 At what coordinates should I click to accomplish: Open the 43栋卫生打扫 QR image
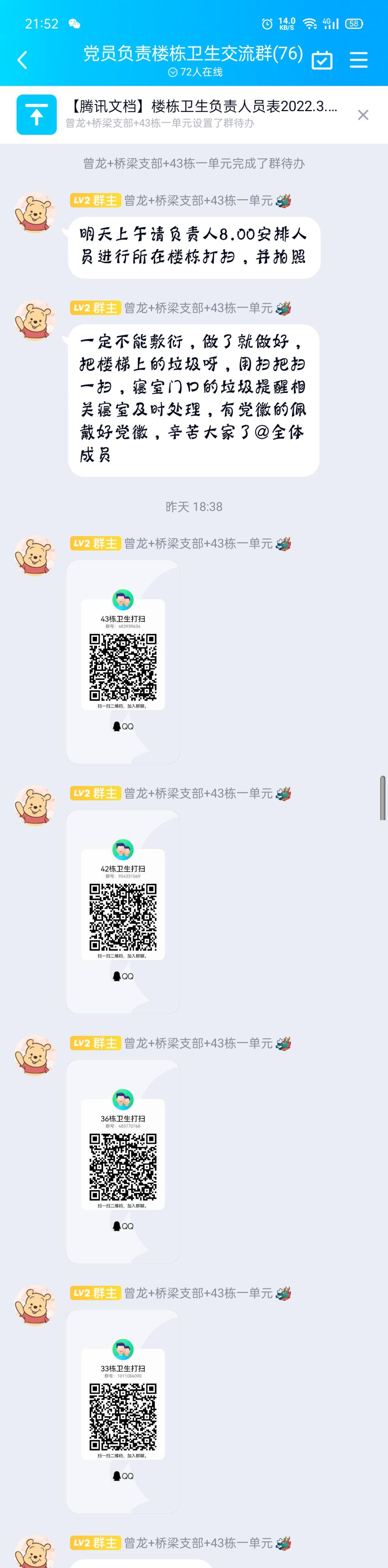coord(123,661)
